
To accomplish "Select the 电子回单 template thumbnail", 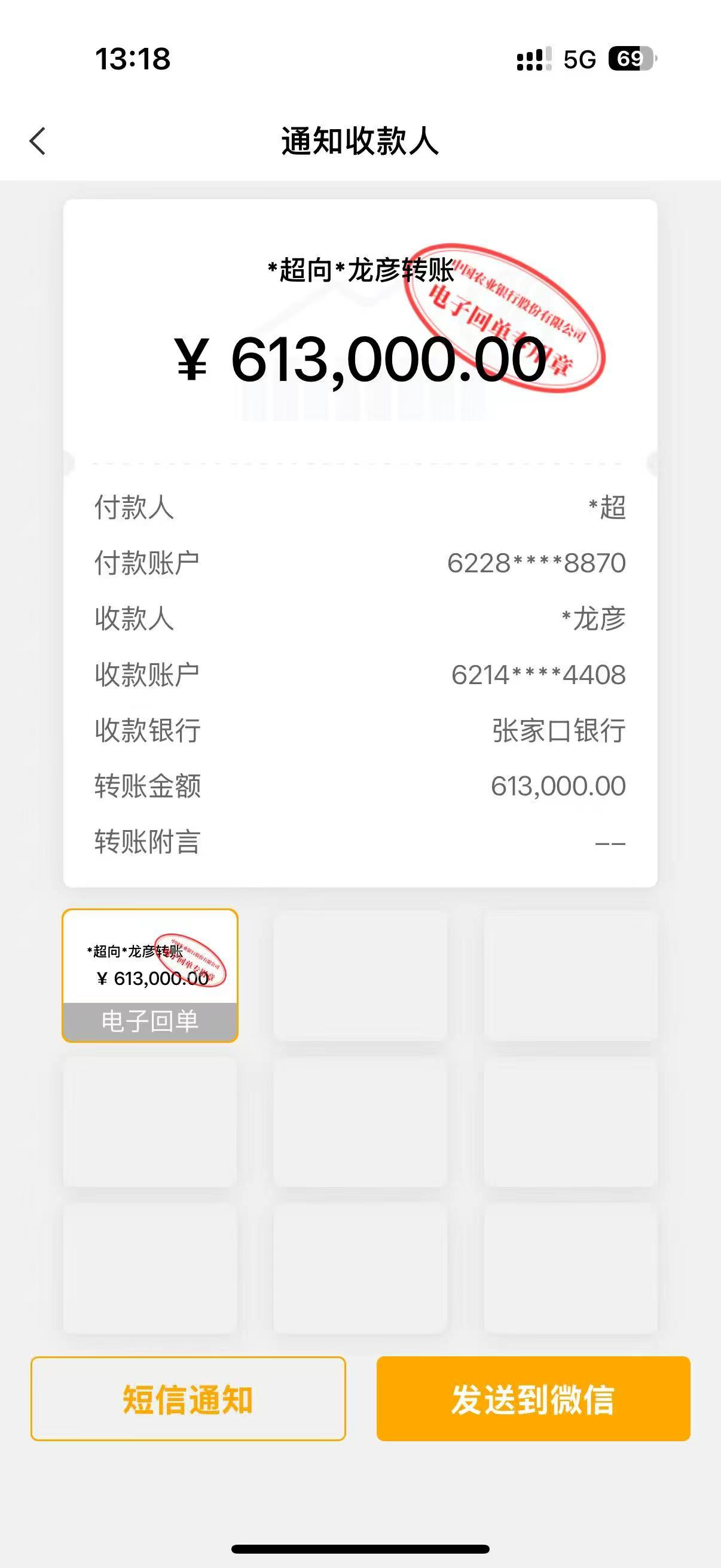I will point(149,975).
